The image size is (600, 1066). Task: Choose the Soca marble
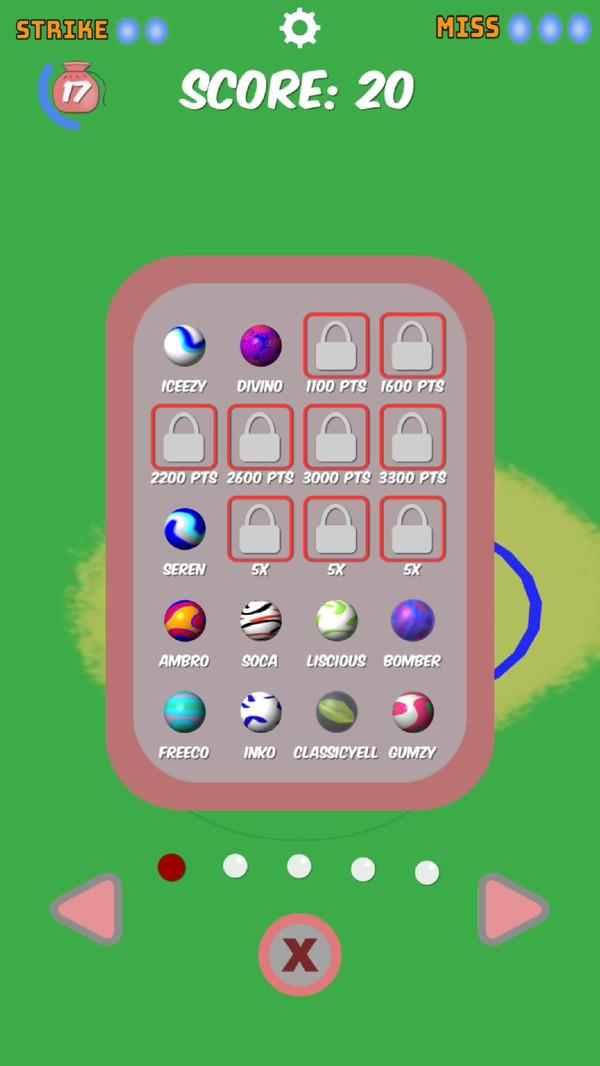click(261, 621)
